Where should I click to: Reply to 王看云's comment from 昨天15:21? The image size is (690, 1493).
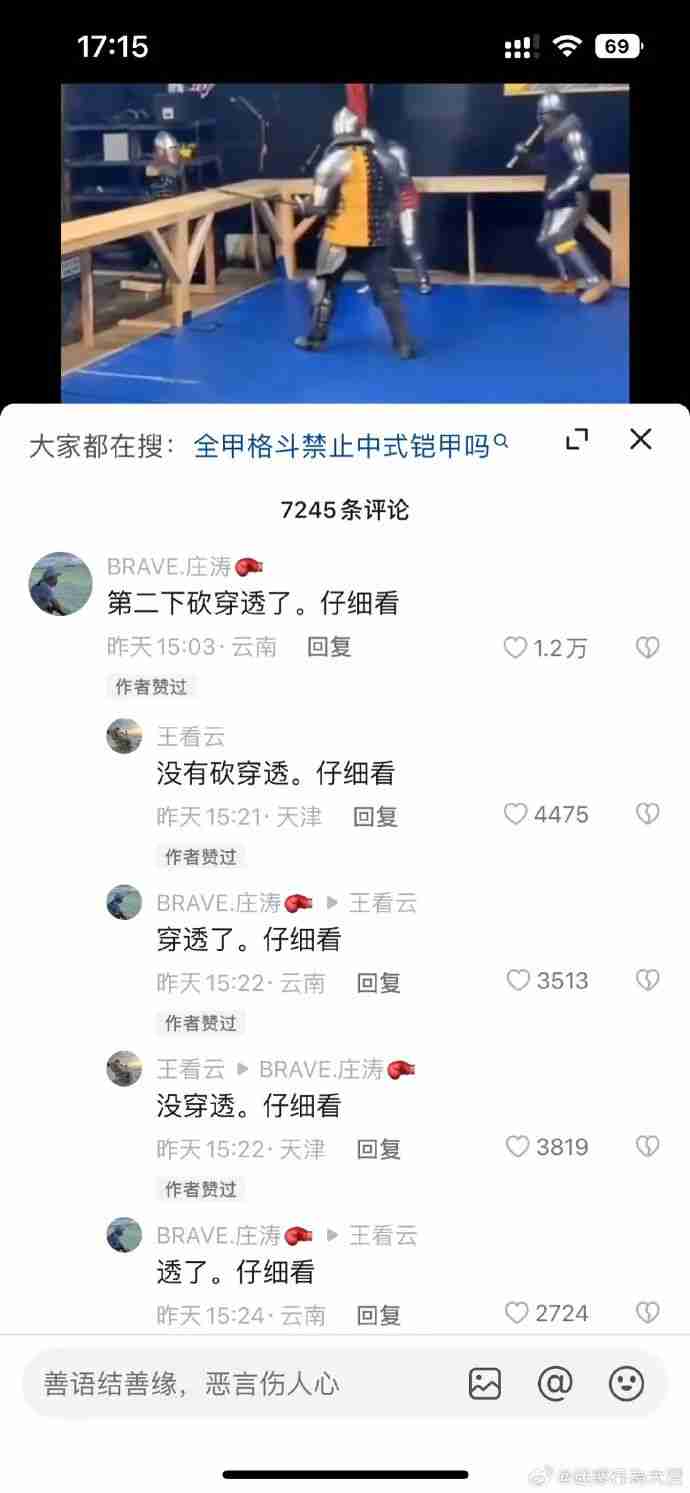[x=375, y=816]
